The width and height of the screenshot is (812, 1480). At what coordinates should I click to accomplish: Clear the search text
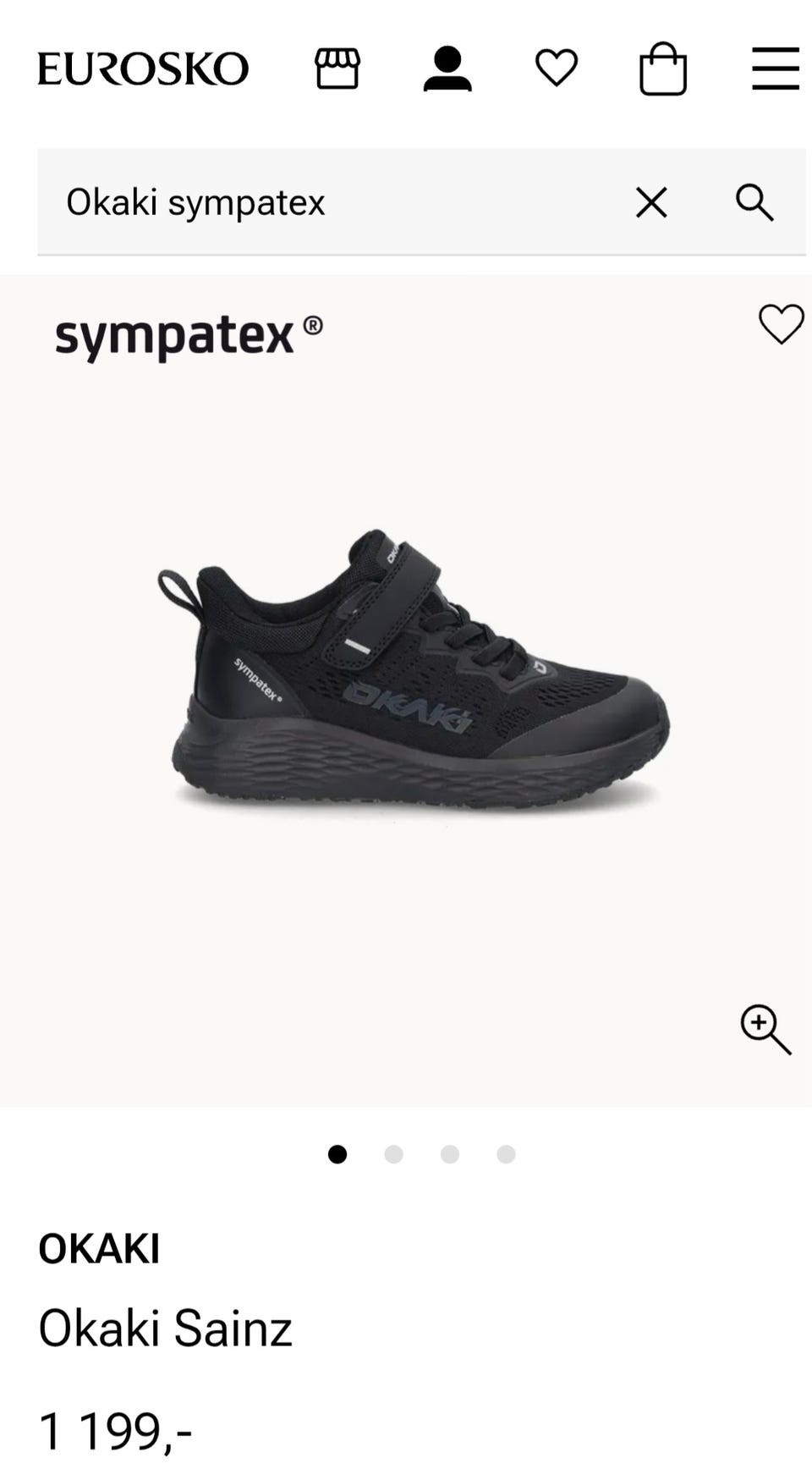pos(651,202)
